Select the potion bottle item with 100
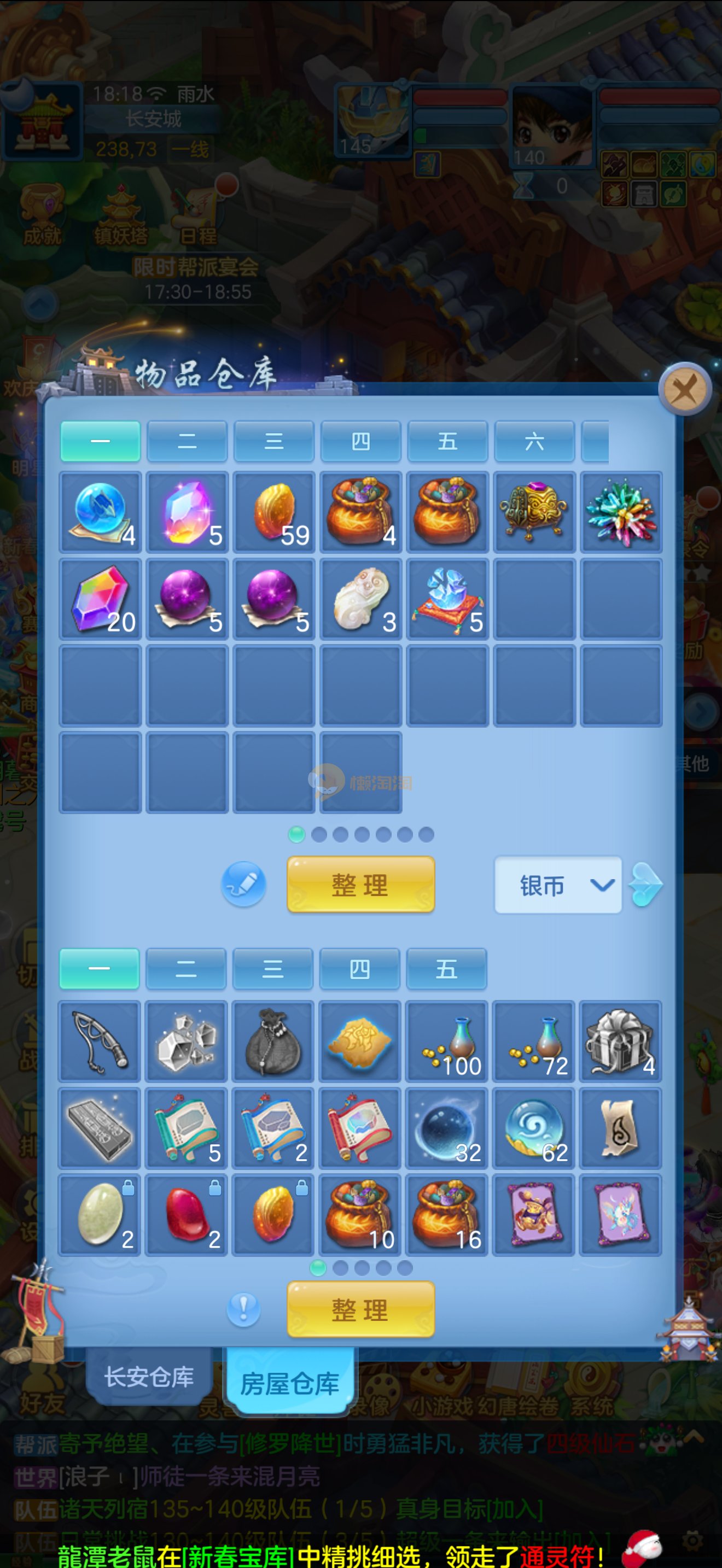 pyautogui.click(x=447, y=1041)
